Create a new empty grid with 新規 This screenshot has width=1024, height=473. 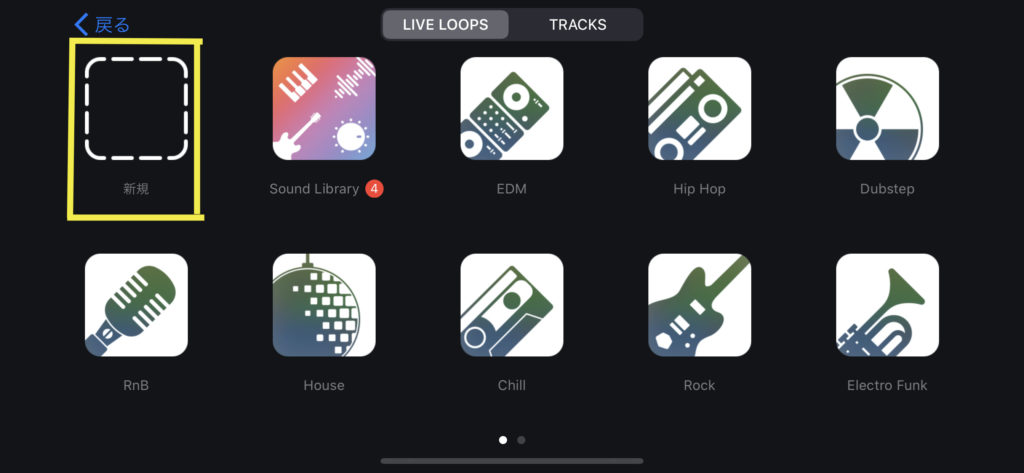pyautogui.click(x=136, y=109)
